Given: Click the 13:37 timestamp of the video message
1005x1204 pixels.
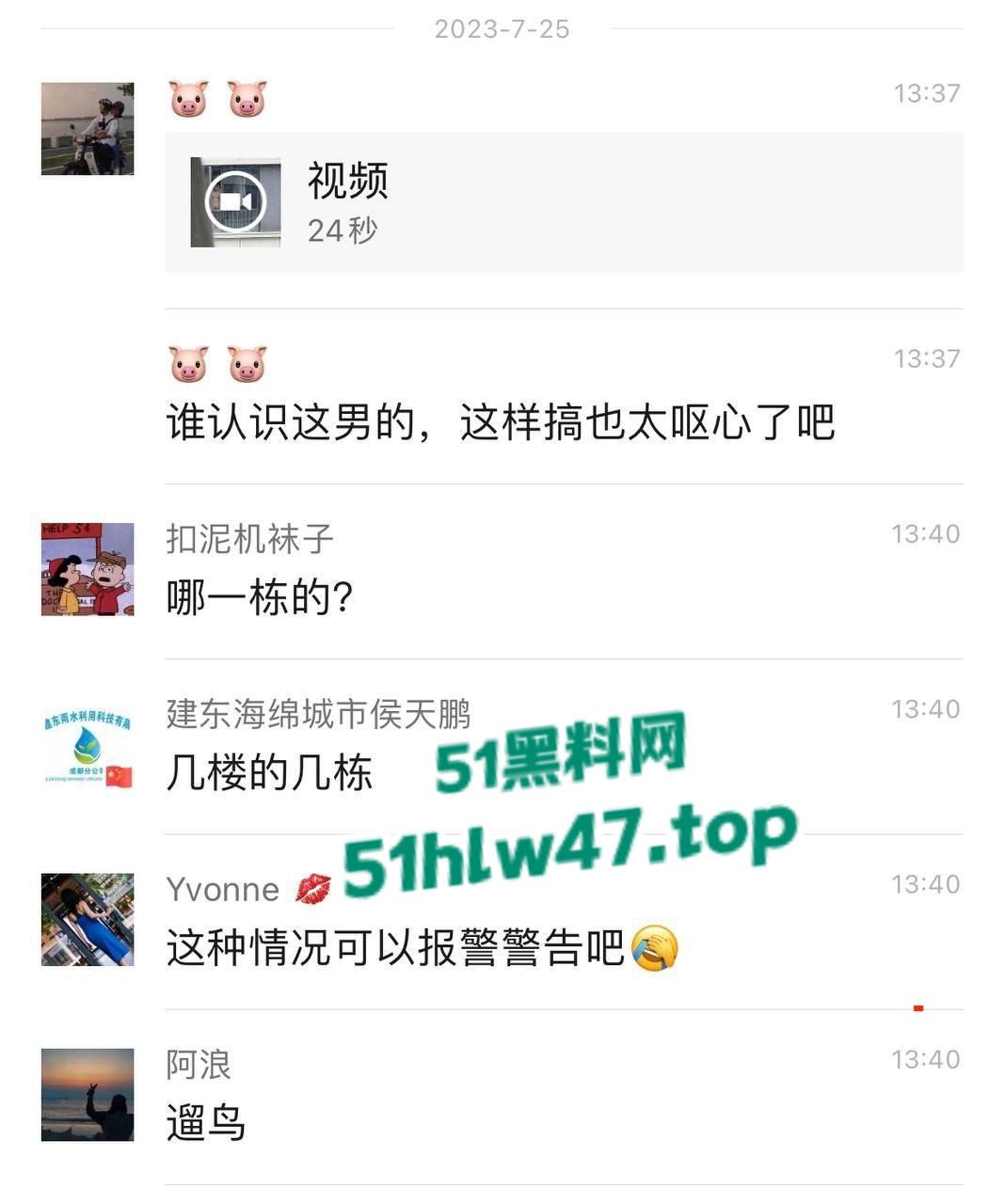Looking at the screenshot, I should coord(928,92).
